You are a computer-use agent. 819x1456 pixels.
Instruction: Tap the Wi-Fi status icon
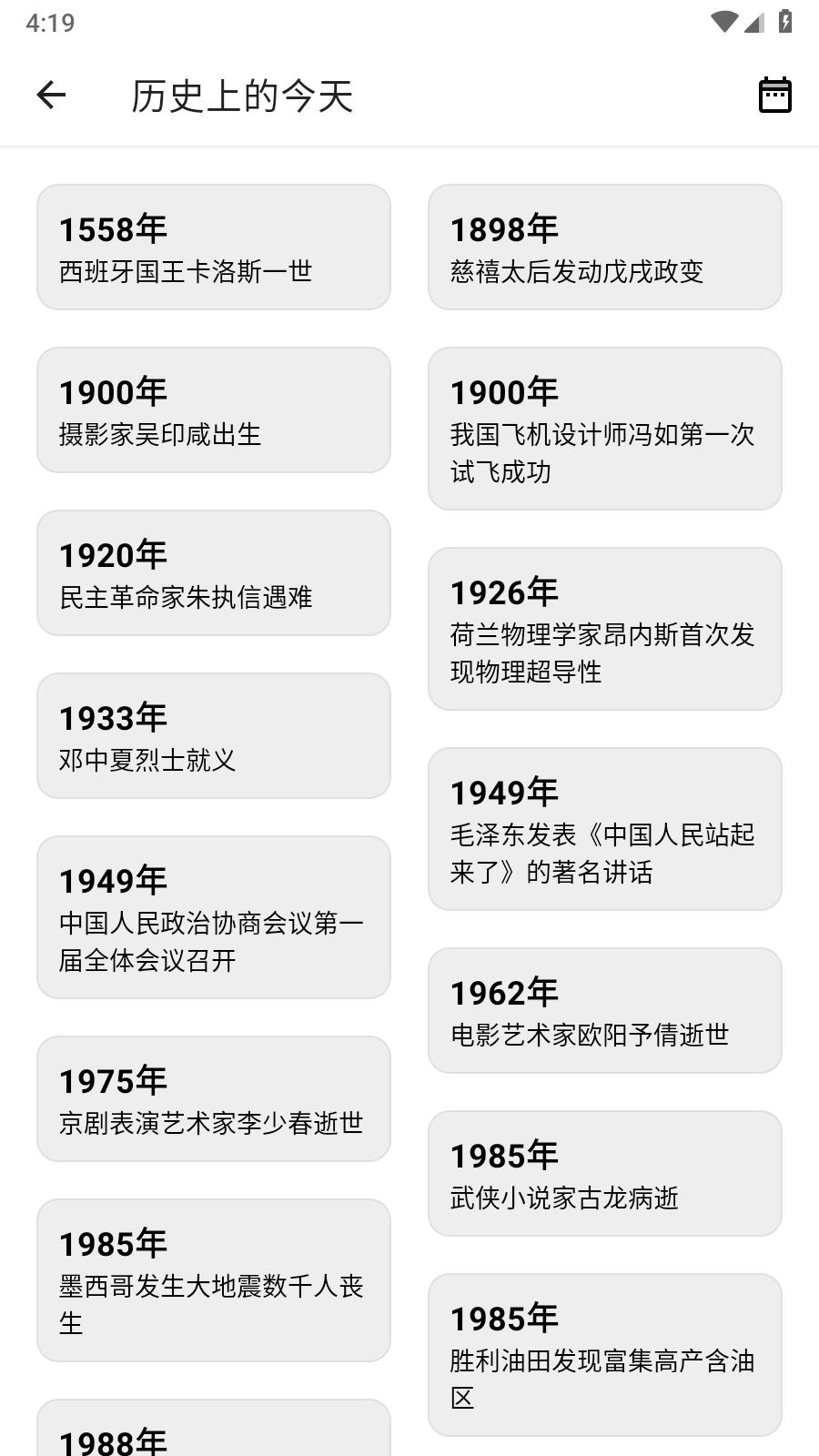(723, 23)
